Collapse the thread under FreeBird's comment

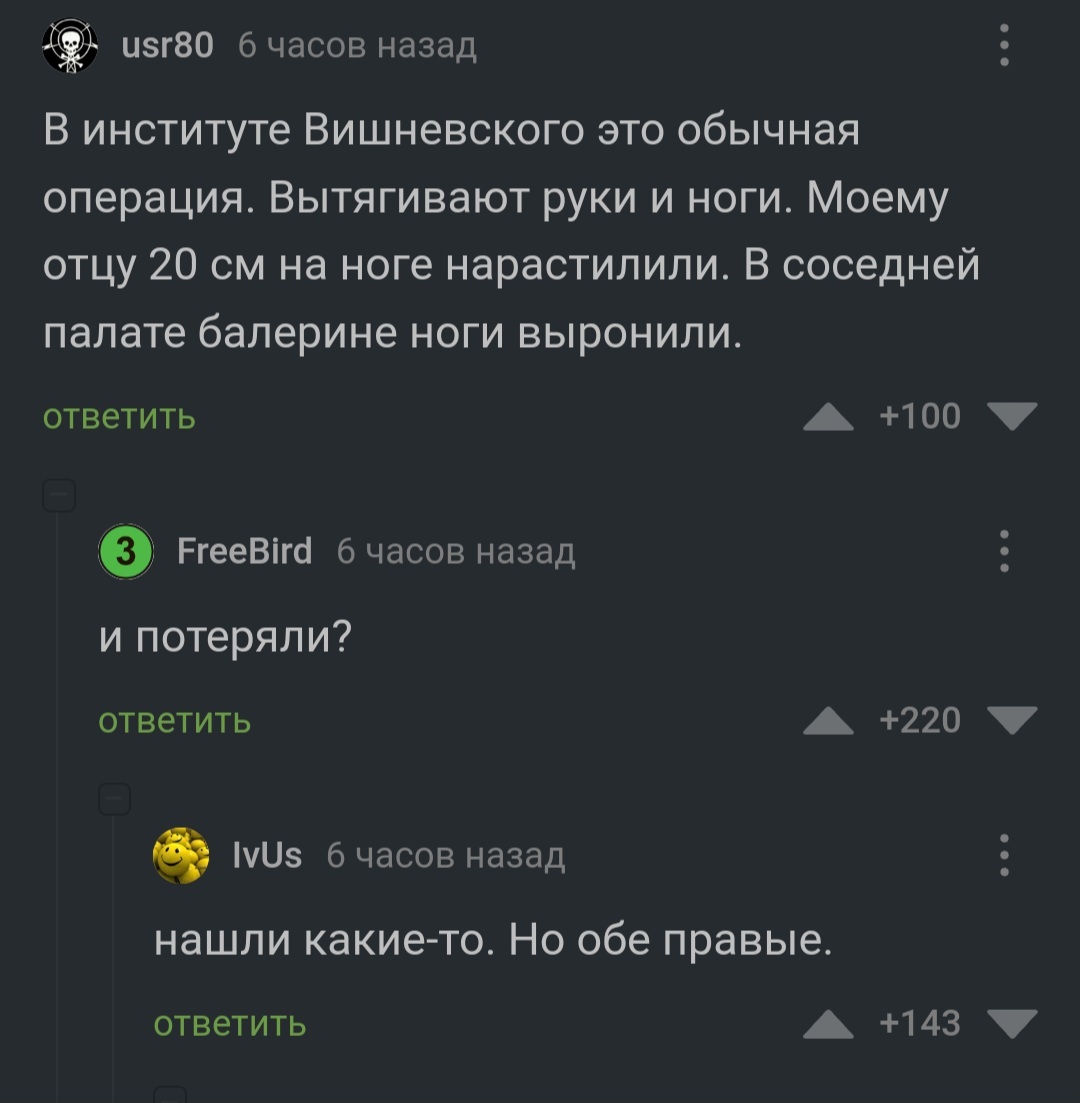[x=115, y=799]
